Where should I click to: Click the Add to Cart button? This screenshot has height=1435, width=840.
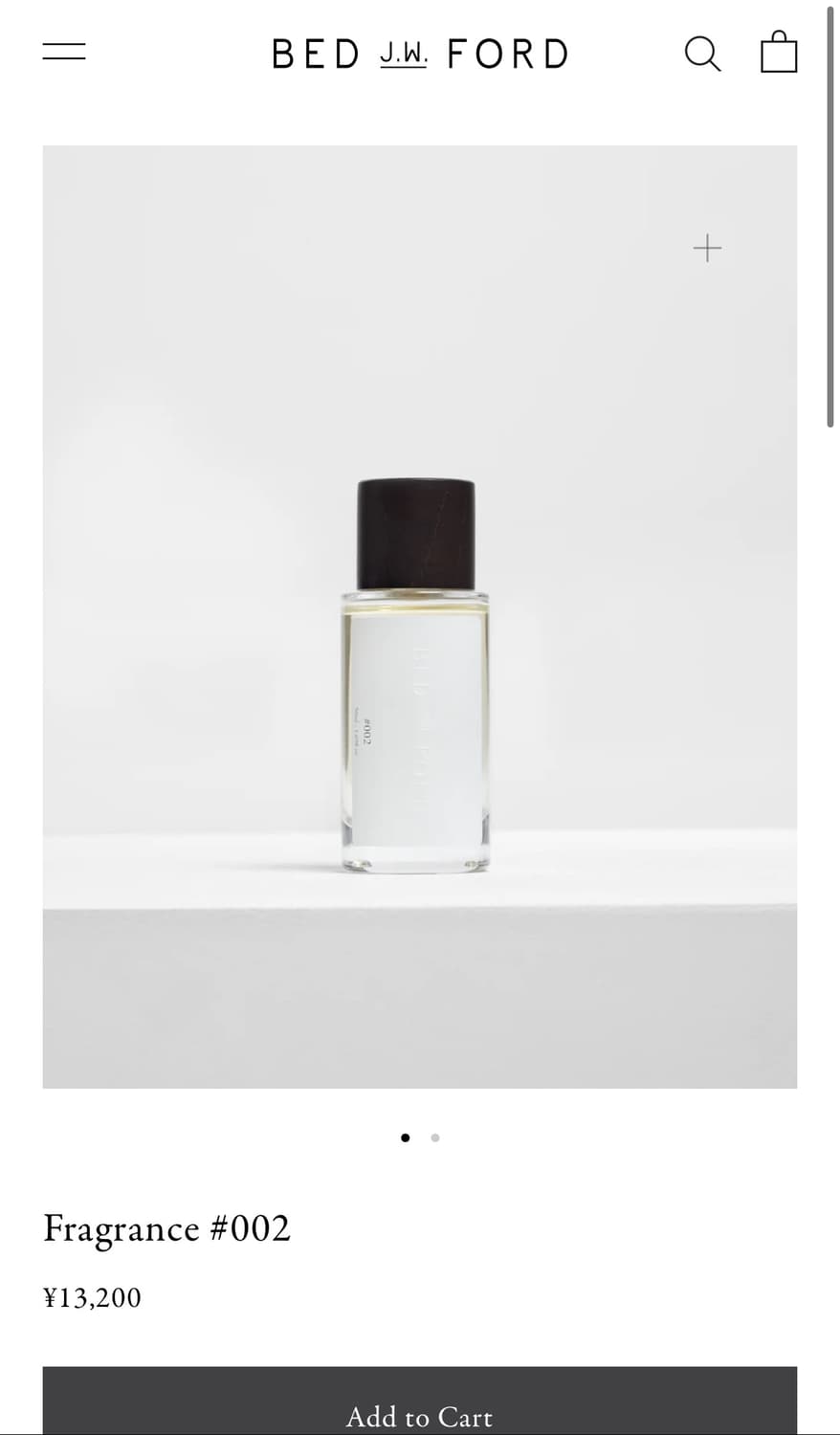[x=419, y=1416]
